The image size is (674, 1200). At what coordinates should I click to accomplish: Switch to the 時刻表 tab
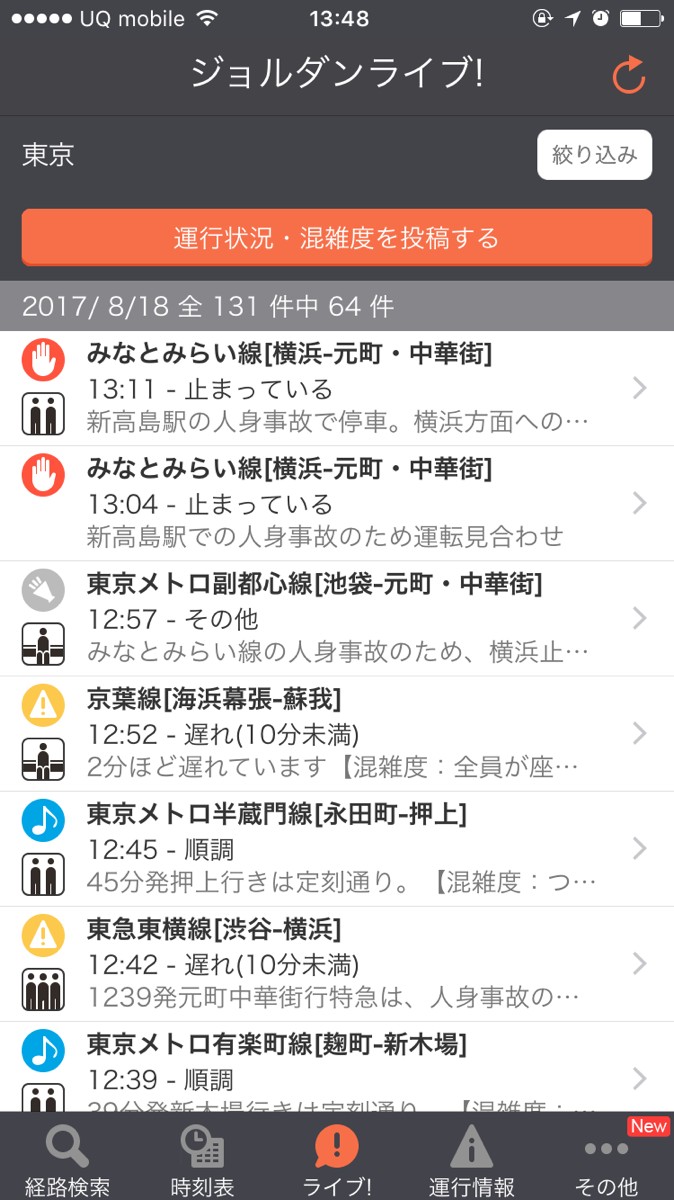201,1158
